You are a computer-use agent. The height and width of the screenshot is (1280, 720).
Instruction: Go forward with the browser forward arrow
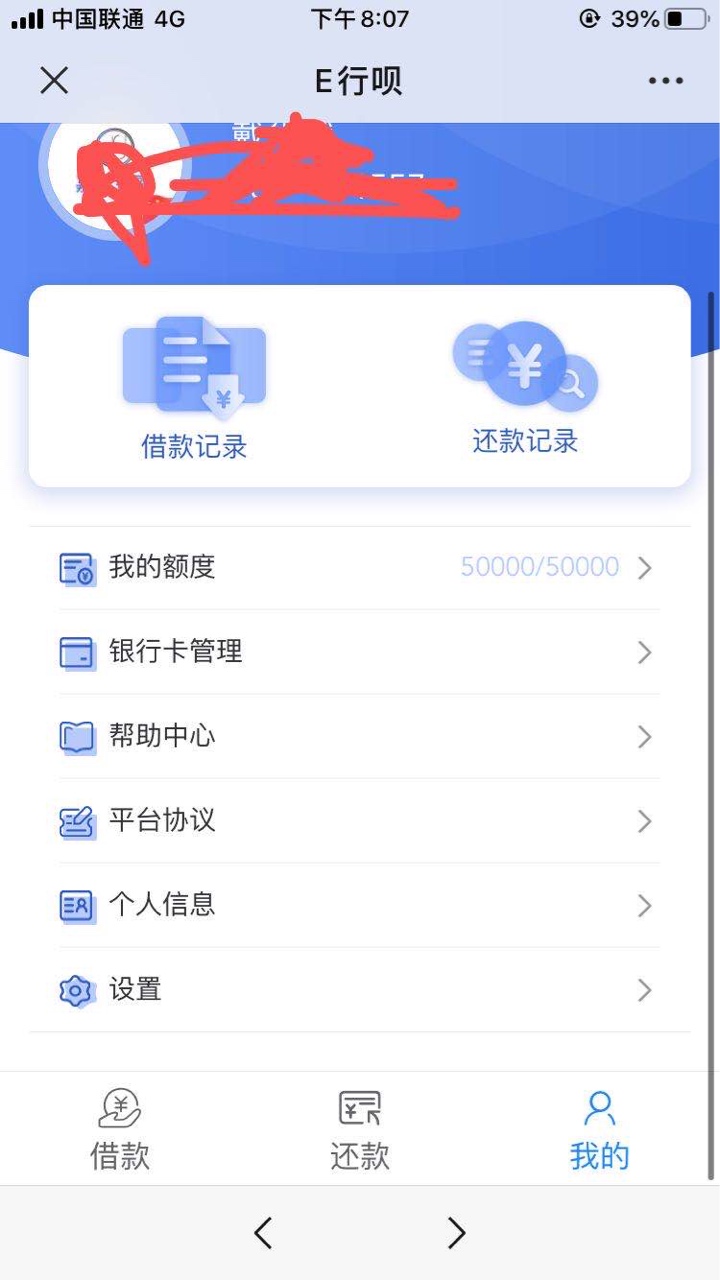tap(456, 1233)
